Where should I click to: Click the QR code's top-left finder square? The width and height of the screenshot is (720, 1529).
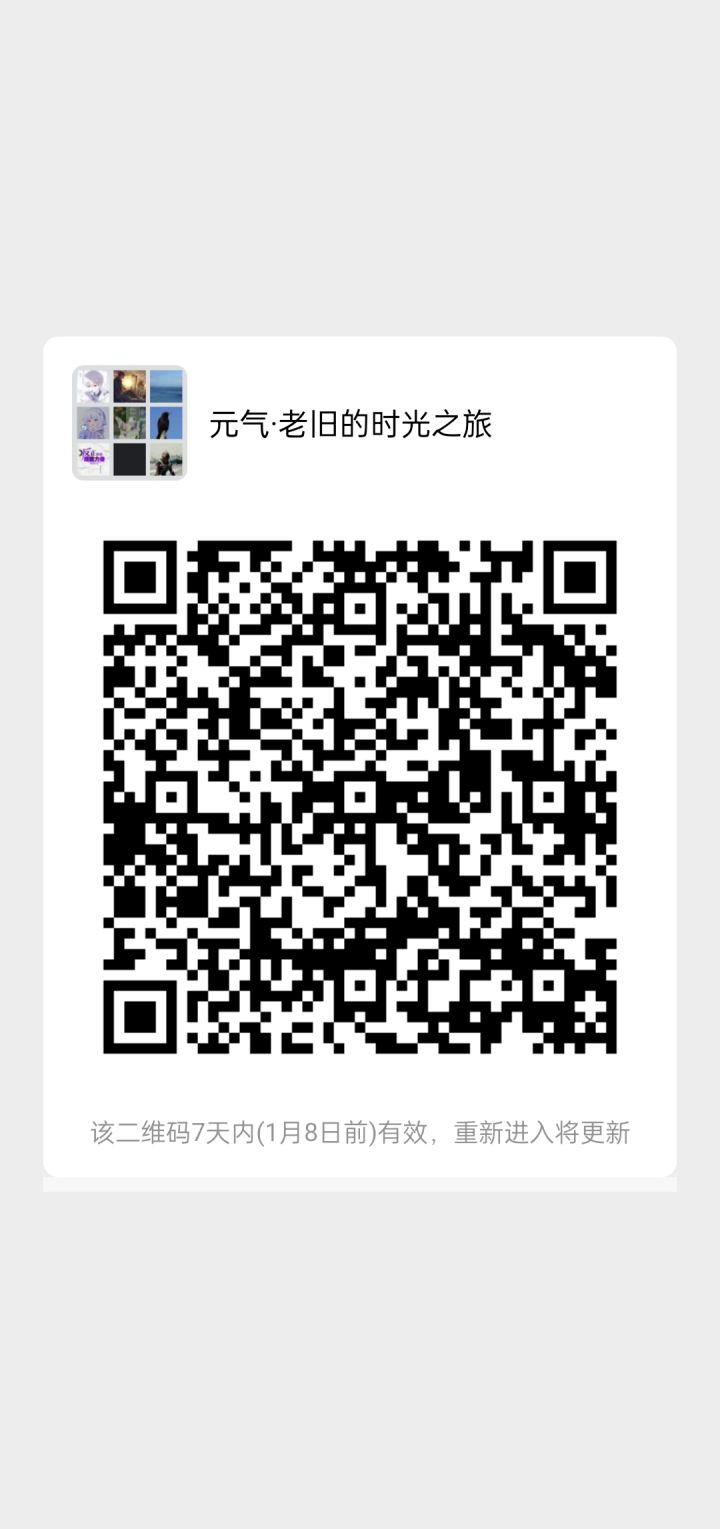click(x=140, y=575)
